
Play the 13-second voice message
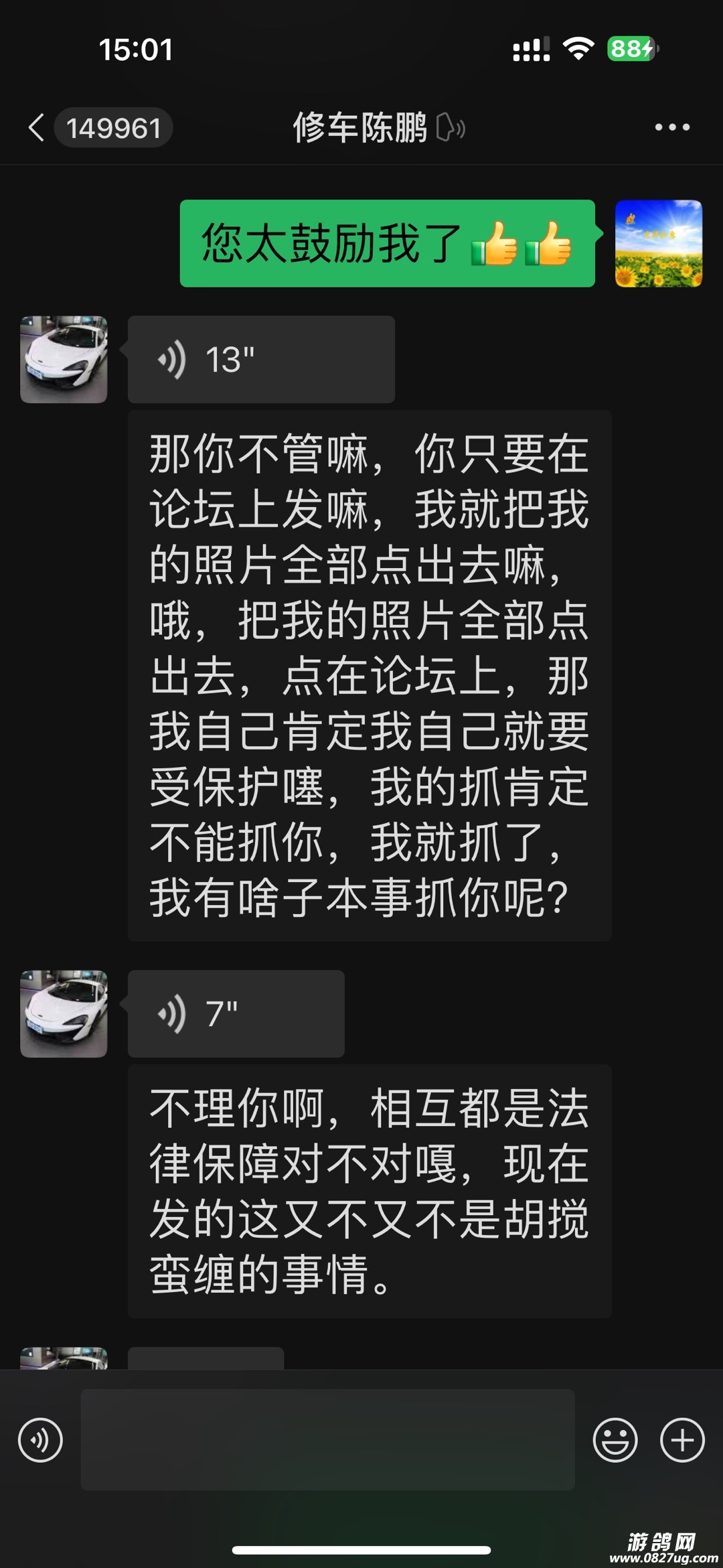pyautogui.click(x=260, y=360)
